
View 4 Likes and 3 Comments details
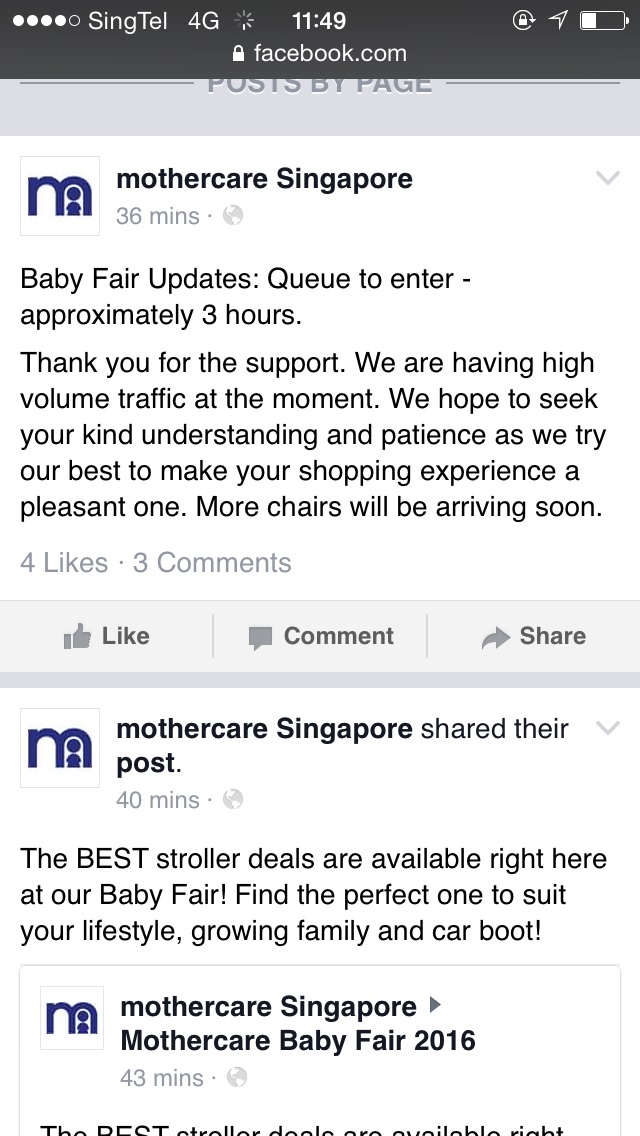[x=156, y=563]
